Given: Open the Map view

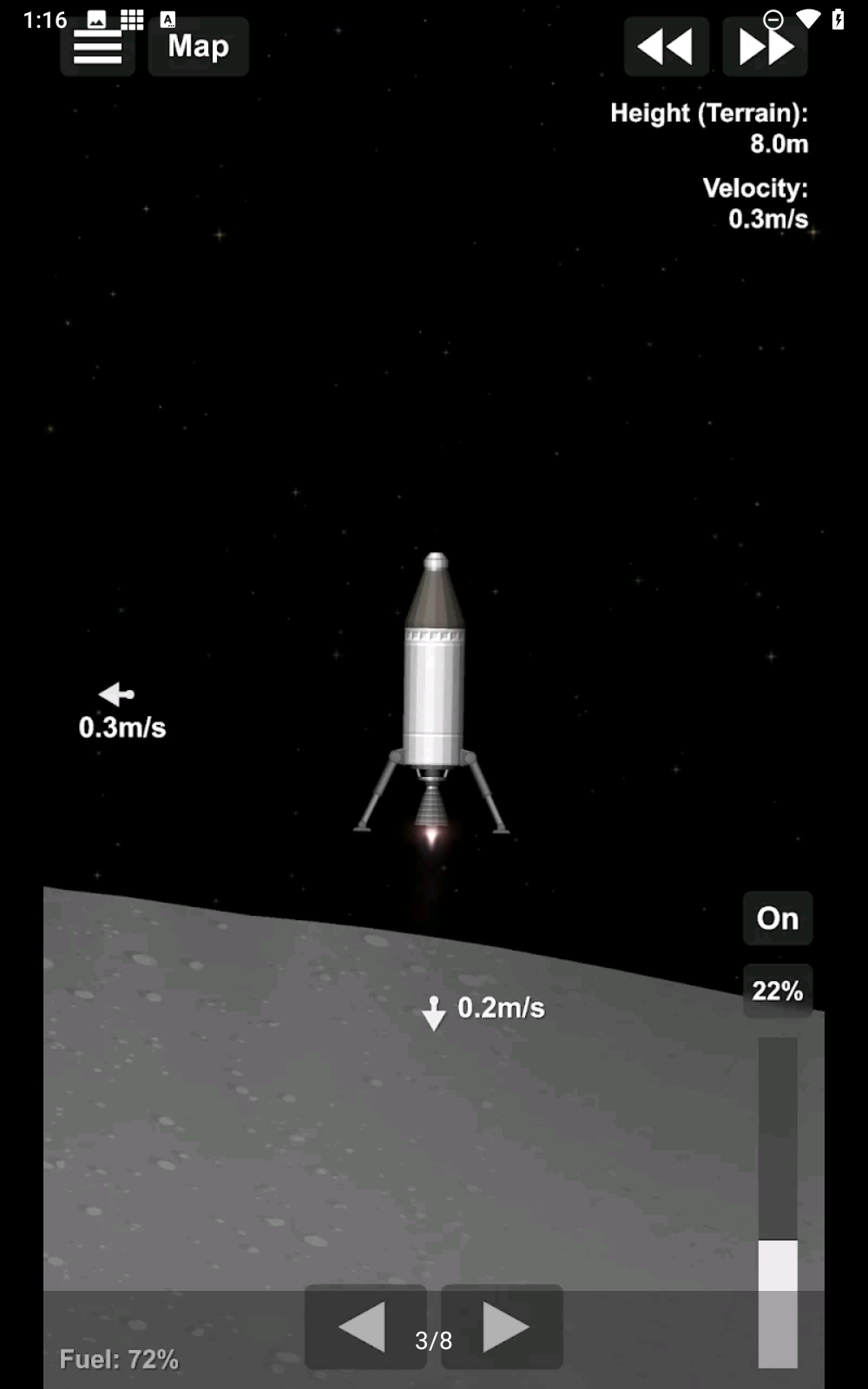Looking at the screenshot, I should coord(198,47).
